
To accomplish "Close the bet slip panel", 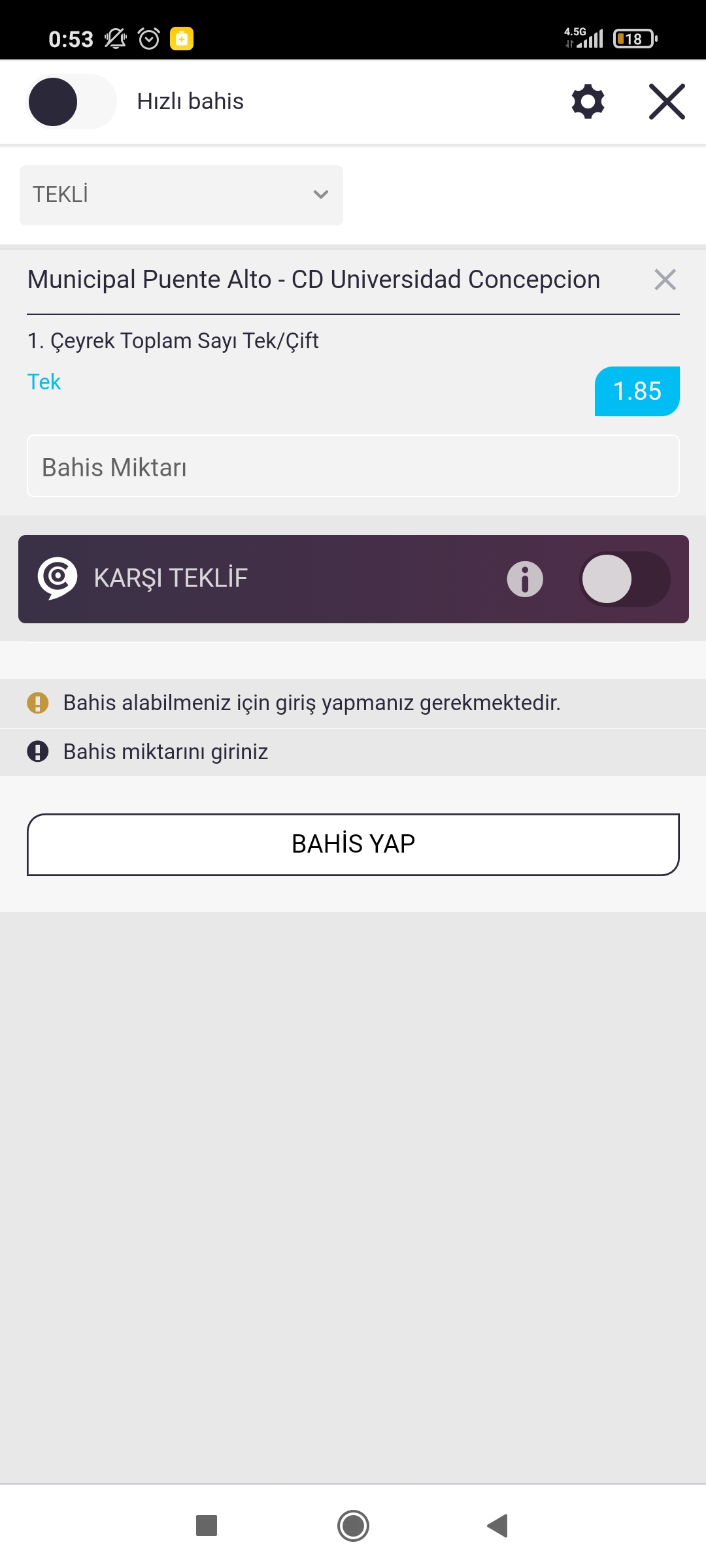I will point(667,102).
